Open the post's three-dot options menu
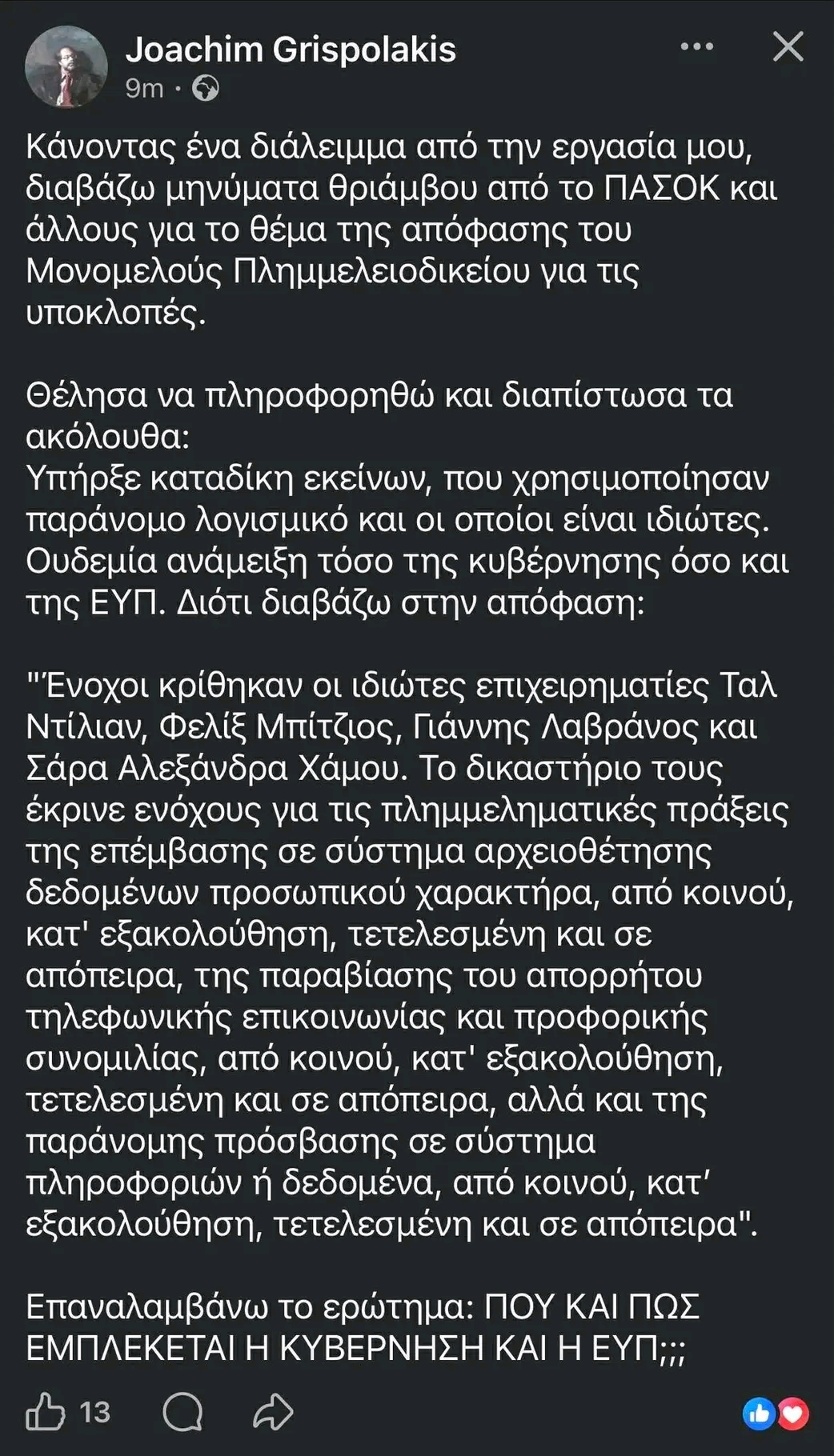Screen dimensions: 834x1456 click(696, 47)
